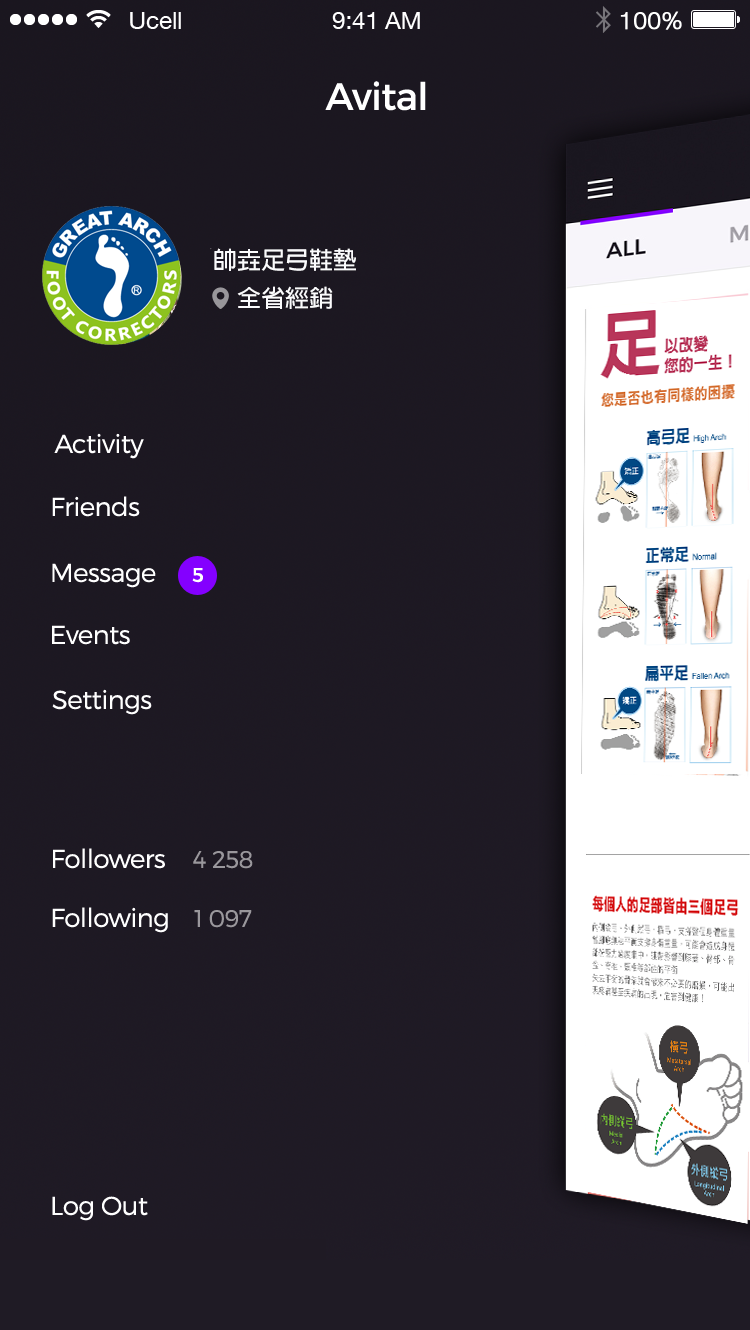Viewport: 750px width, 1330px height.
Task: Click the battery indicator in the status bar
Action: (x=713, y=19)
